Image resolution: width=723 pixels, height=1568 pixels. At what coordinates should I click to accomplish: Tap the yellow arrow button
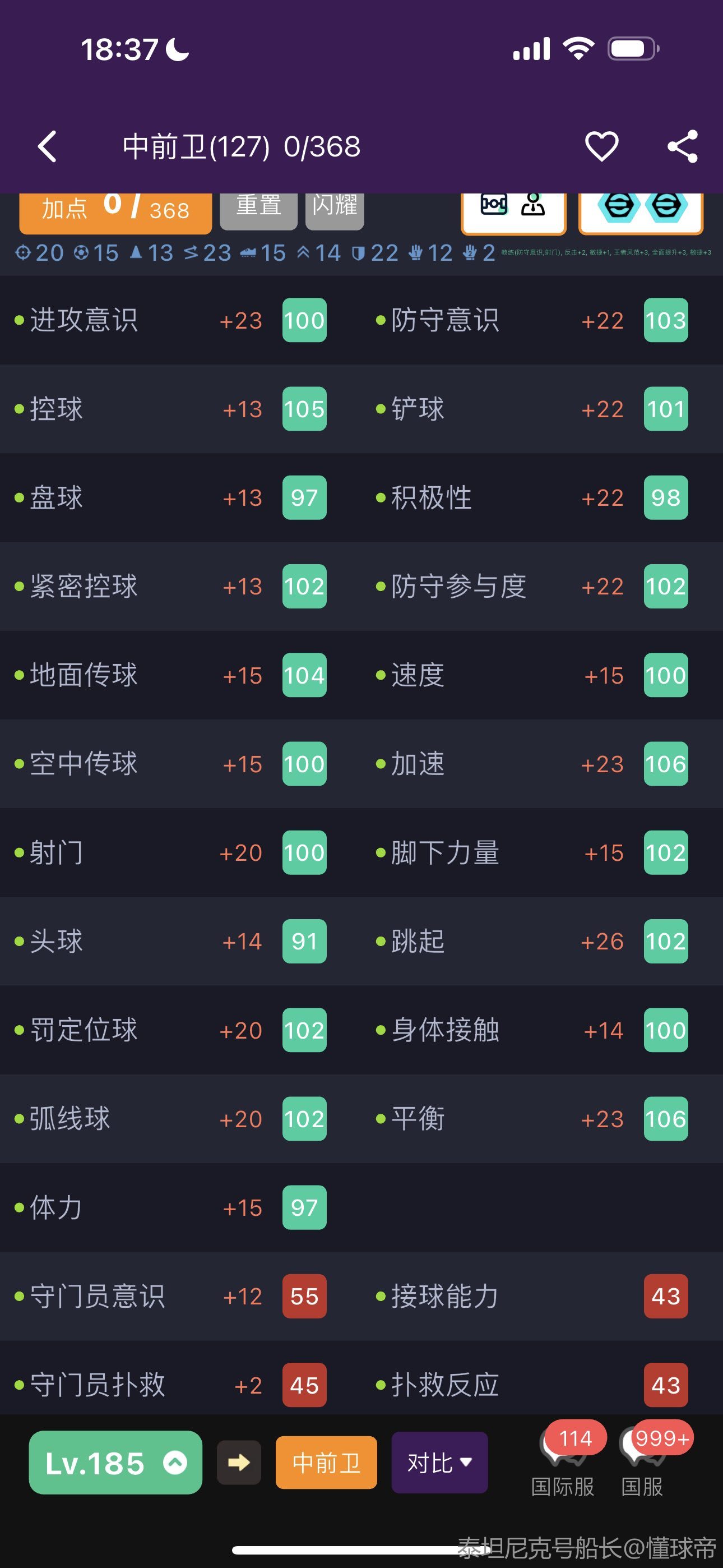(x=239, y=1462)
